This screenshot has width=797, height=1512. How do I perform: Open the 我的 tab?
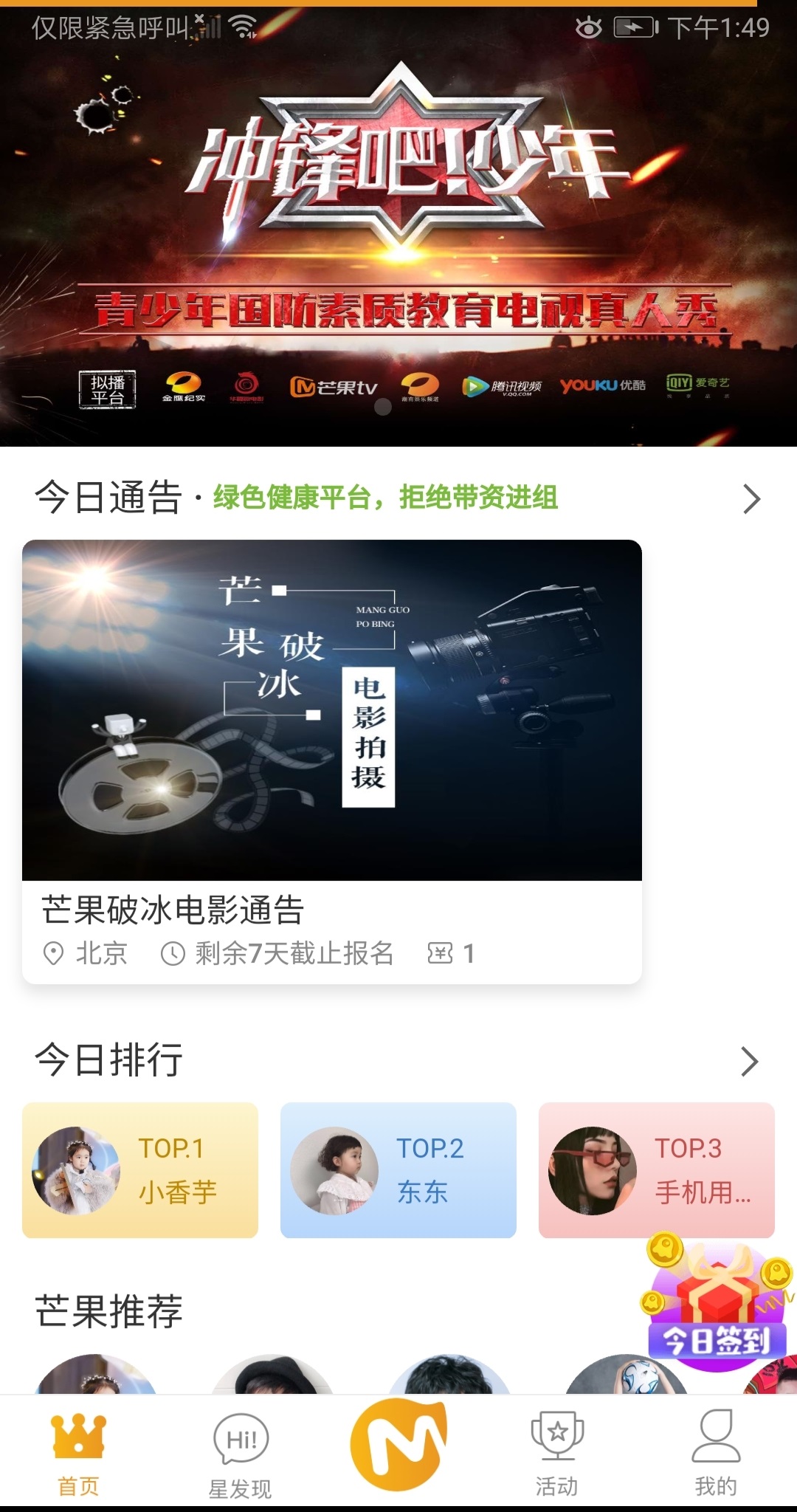coord(716,1454)
